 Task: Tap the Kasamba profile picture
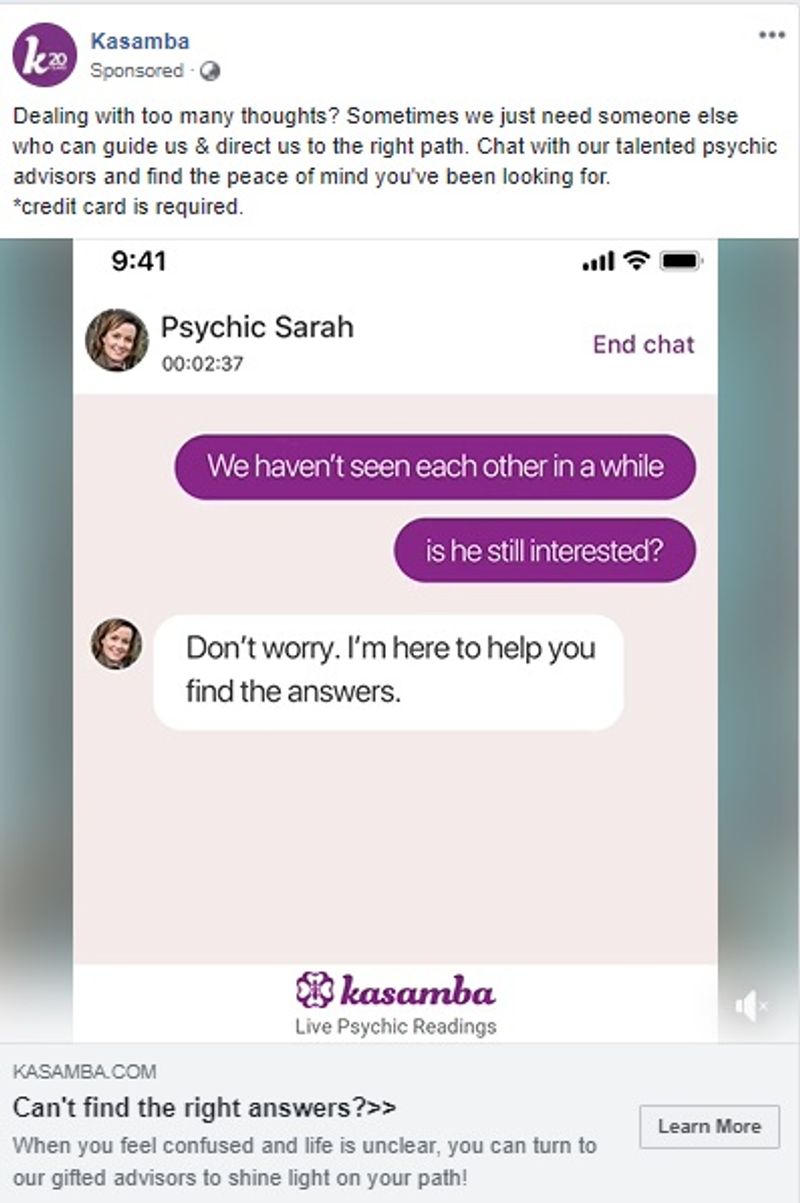pos(44,55)
